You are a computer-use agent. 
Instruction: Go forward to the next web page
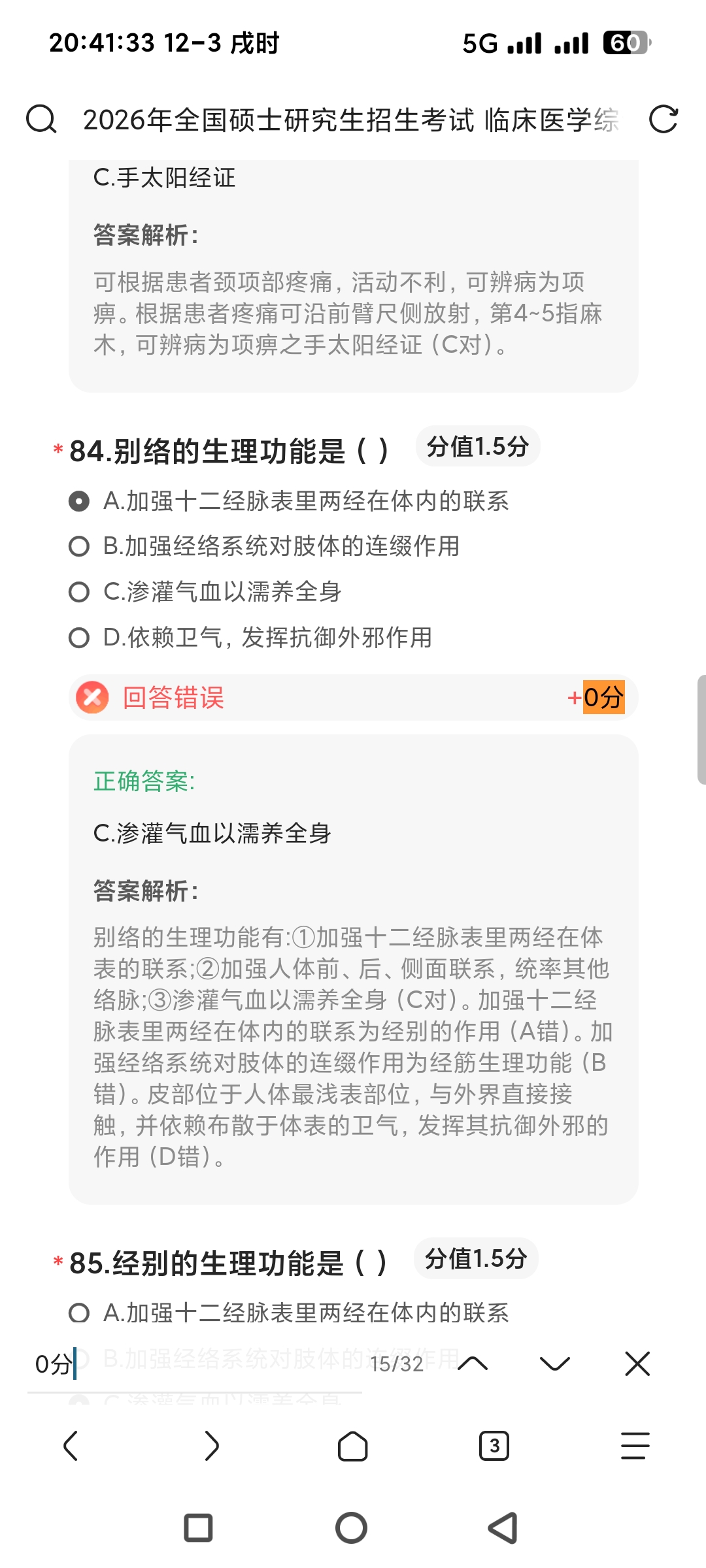(x=212, y=1445)
